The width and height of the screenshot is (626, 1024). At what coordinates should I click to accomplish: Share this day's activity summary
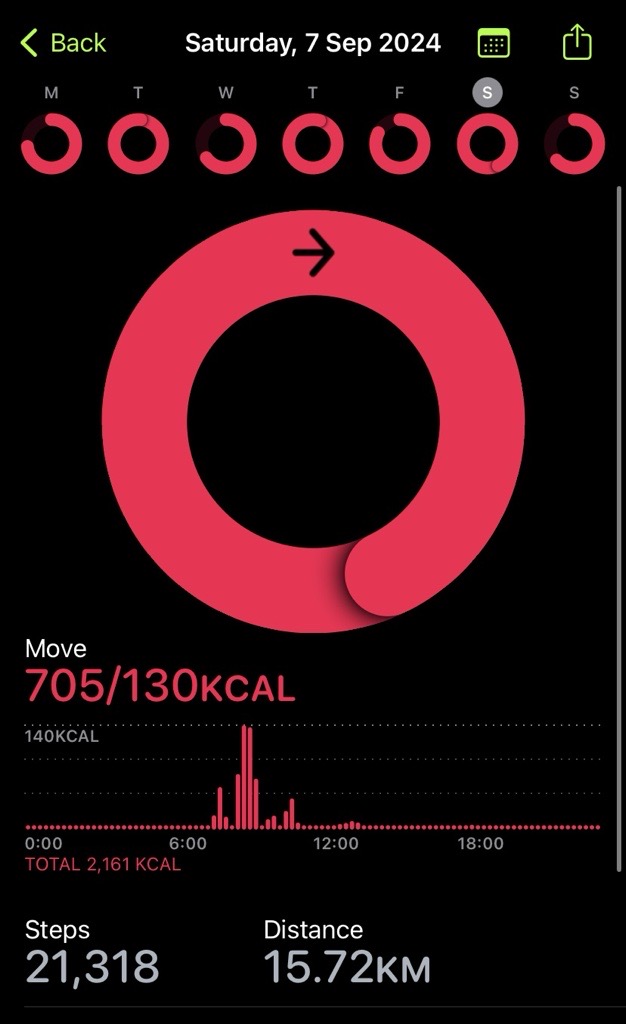coord(577,43)
